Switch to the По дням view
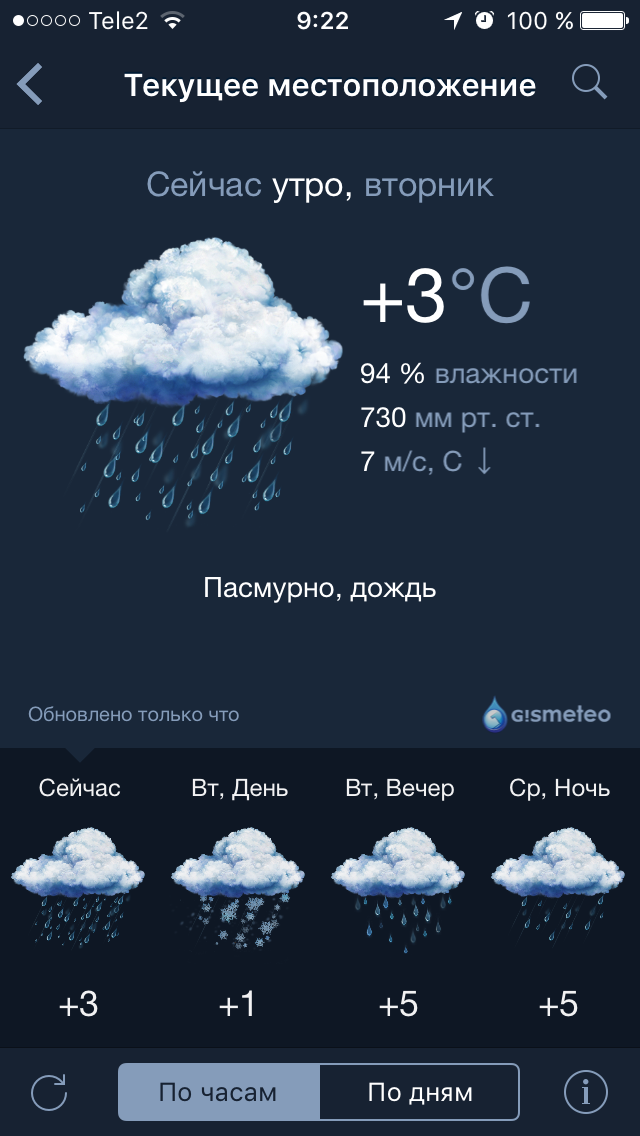This screenshot has width=640, height=1136. (x=420, y=1092)
